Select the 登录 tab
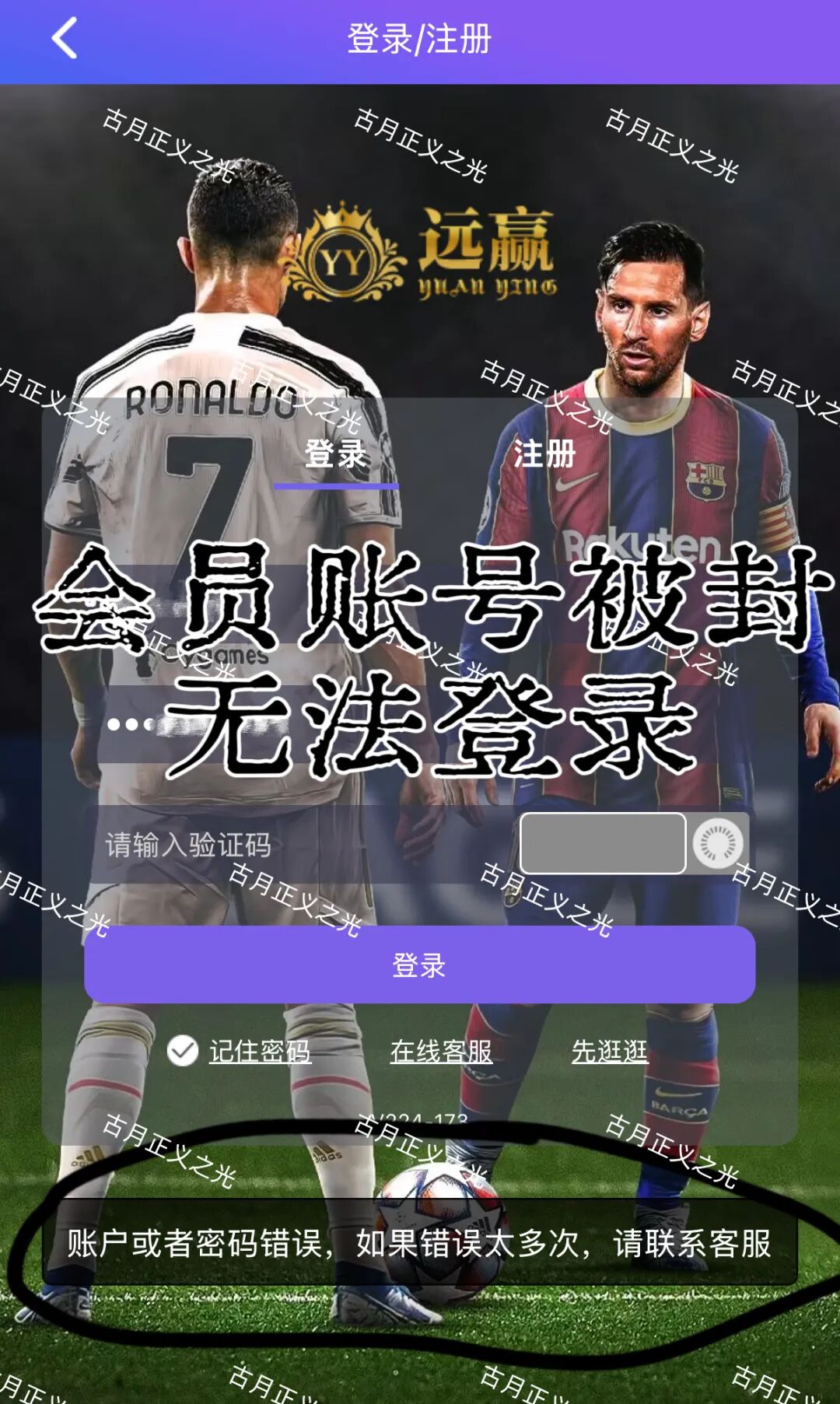The height and width of the screenshot is (1404, 840). (335, 453)
